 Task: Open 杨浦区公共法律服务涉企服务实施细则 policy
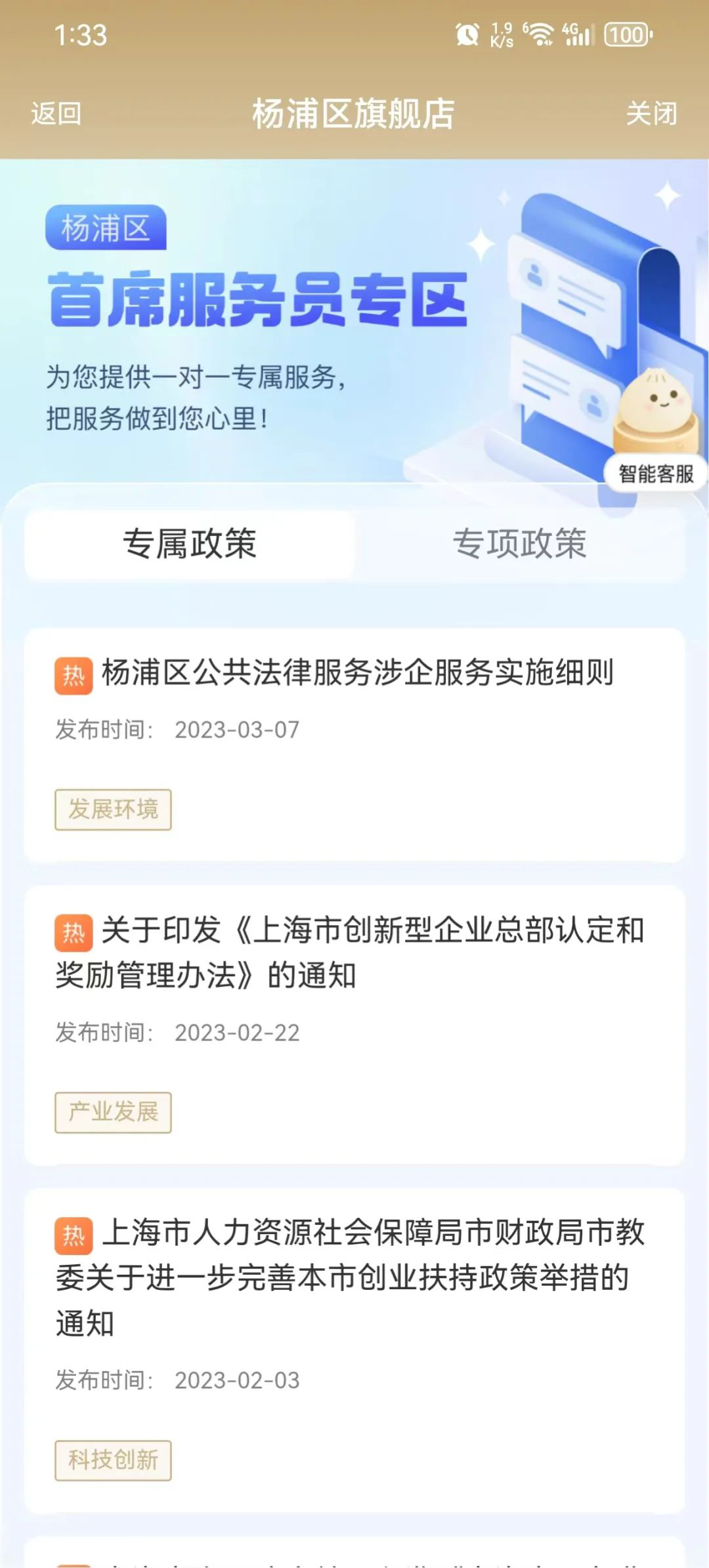click(357, 674)
